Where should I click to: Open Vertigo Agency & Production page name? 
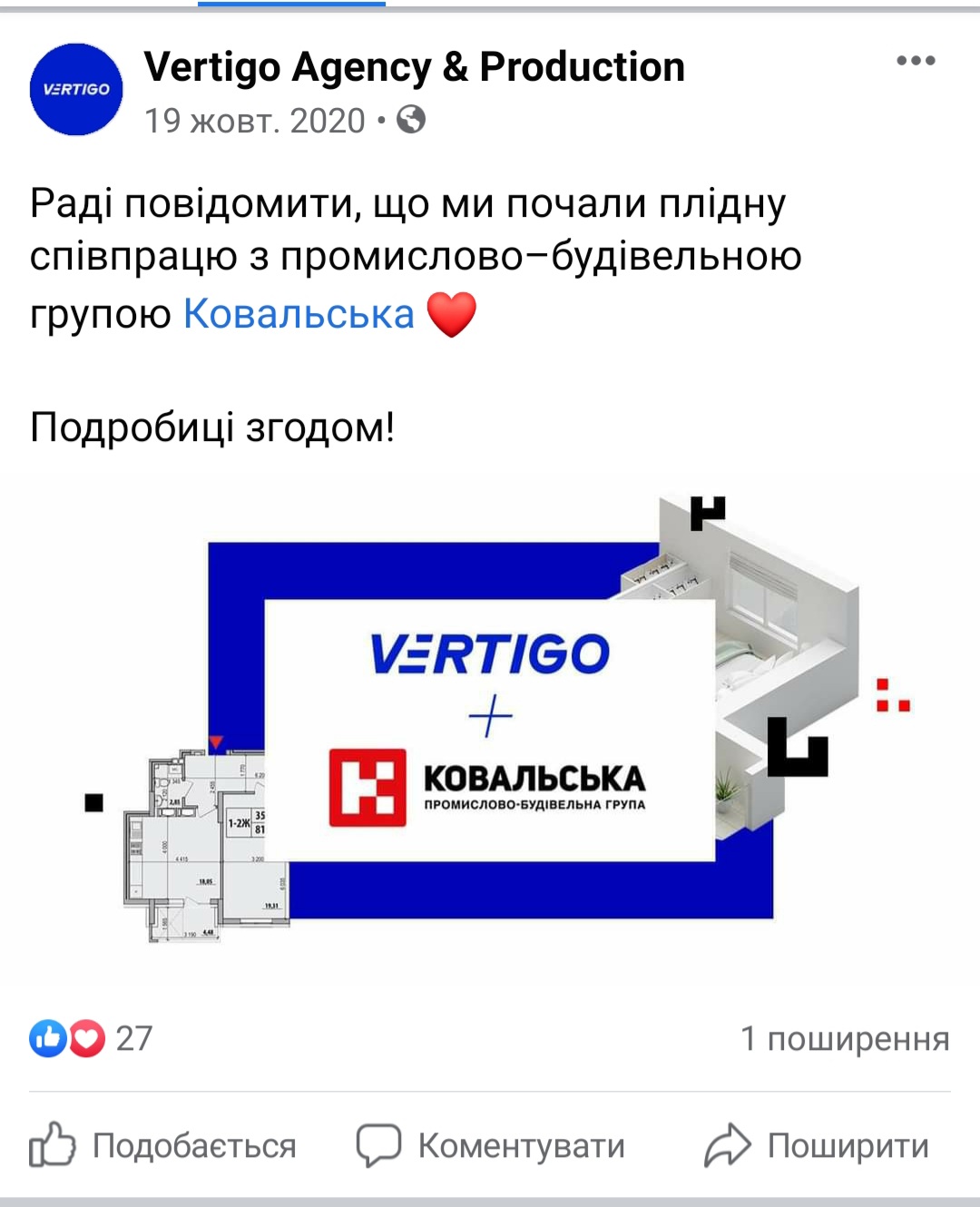(x=414, y=67)
